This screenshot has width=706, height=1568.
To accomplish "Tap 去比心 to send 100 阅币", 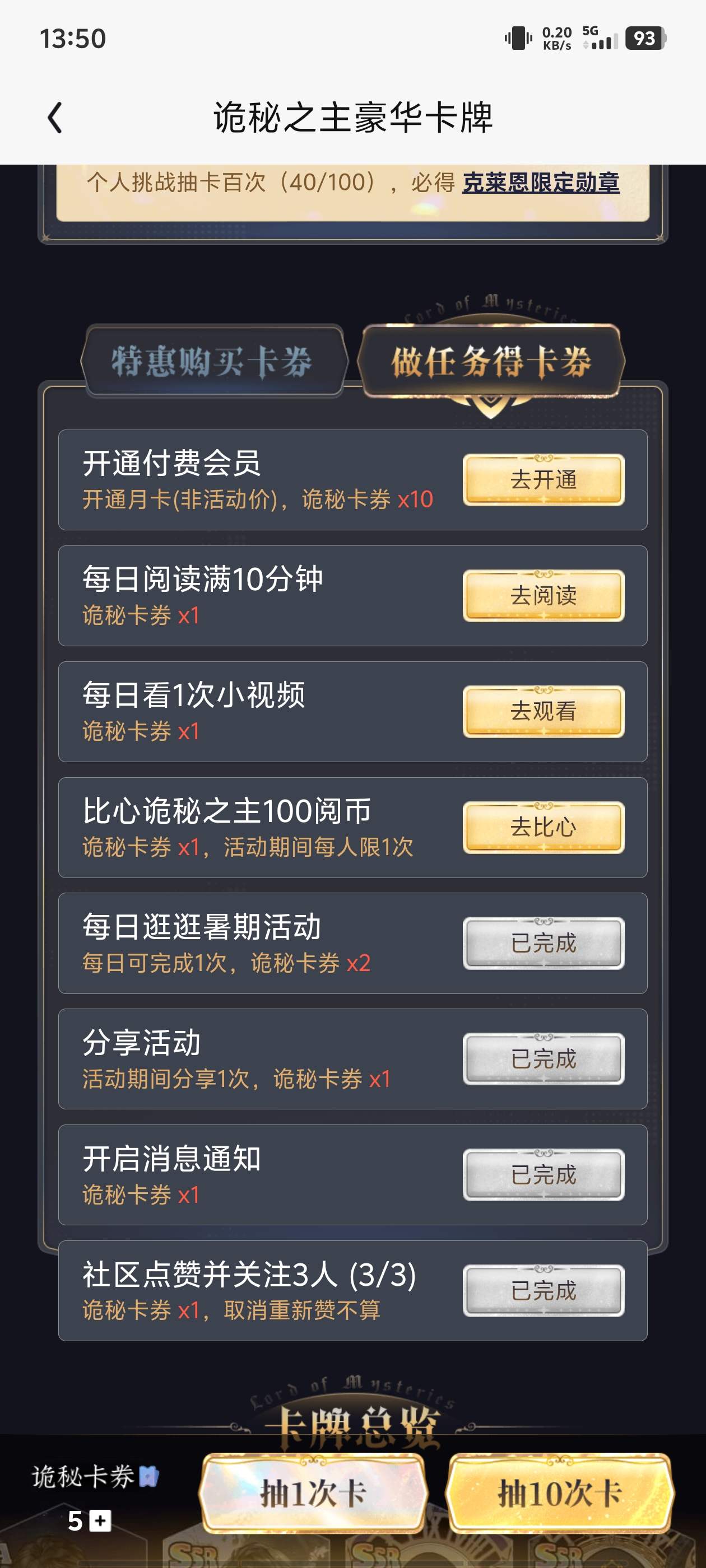I will pos(544,827).
